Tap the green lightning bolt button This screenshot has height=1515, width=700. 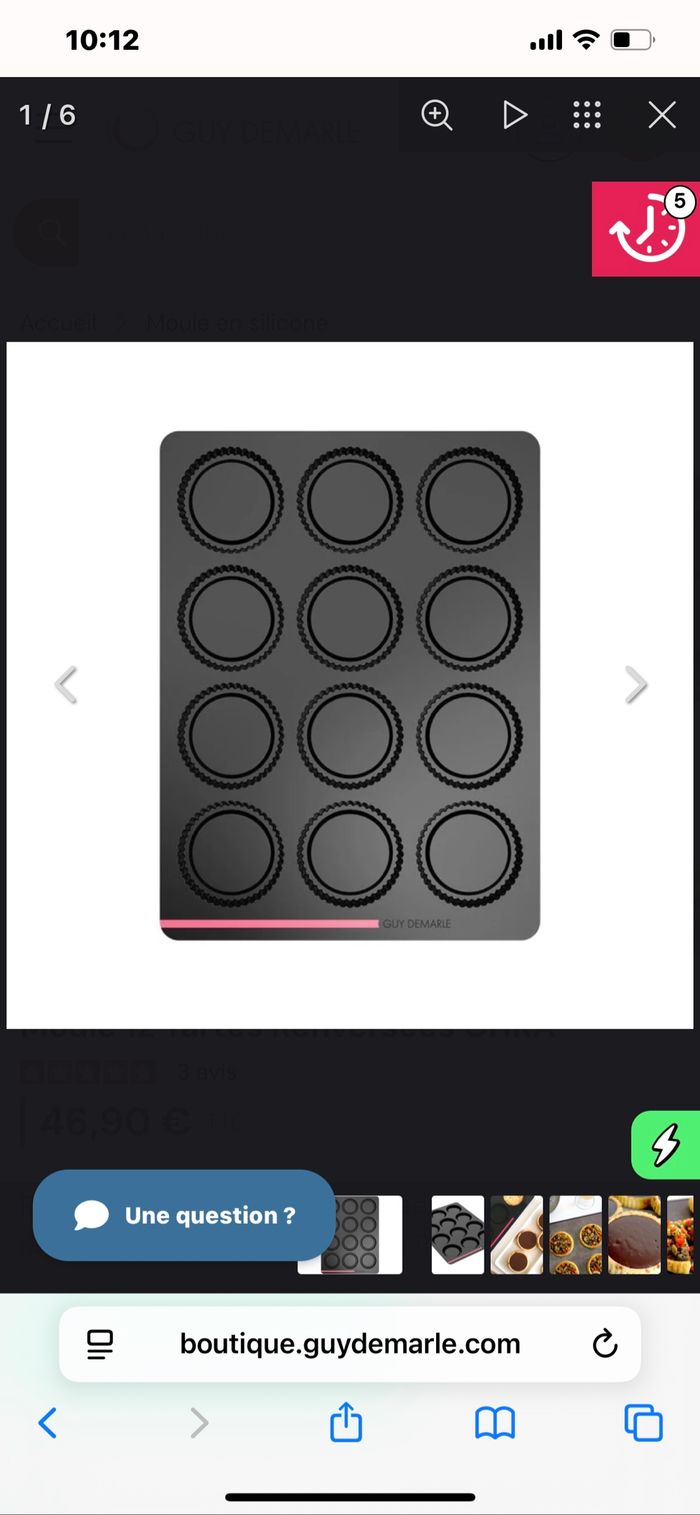[x=666, y=1145]
